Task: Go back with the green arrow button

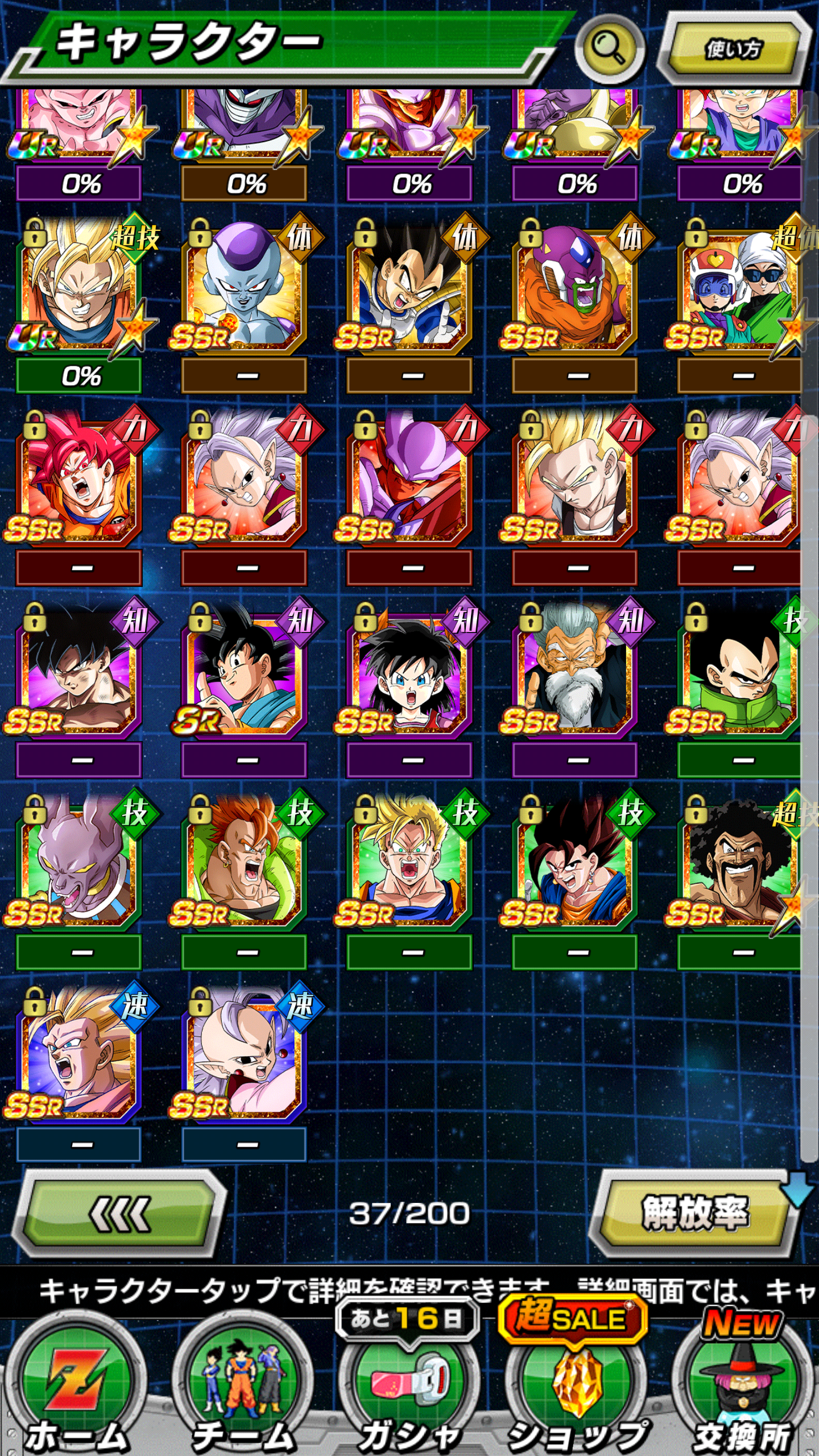Action: [x=119, y=1214]
